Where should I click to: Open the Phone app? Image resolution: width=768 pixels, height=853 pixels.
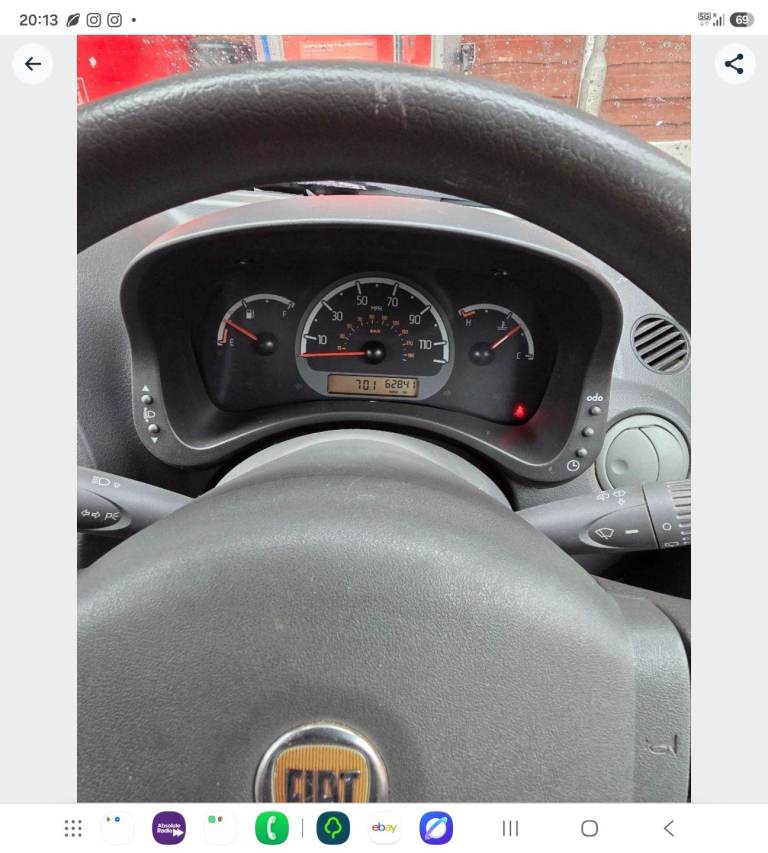[x=271, y=828]
